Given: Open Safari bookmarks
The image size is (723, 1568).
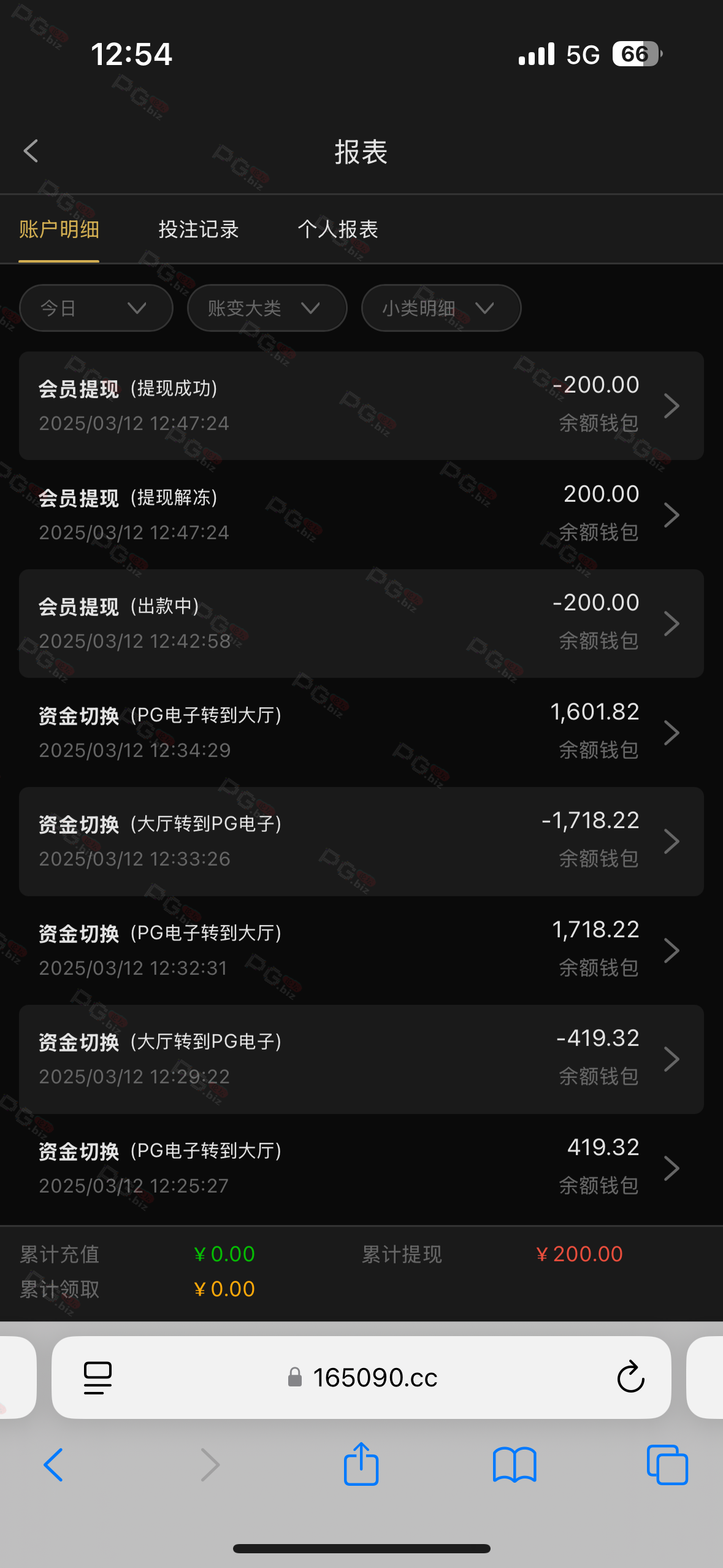Looking at the screenshot, I should pos(515,1465).
